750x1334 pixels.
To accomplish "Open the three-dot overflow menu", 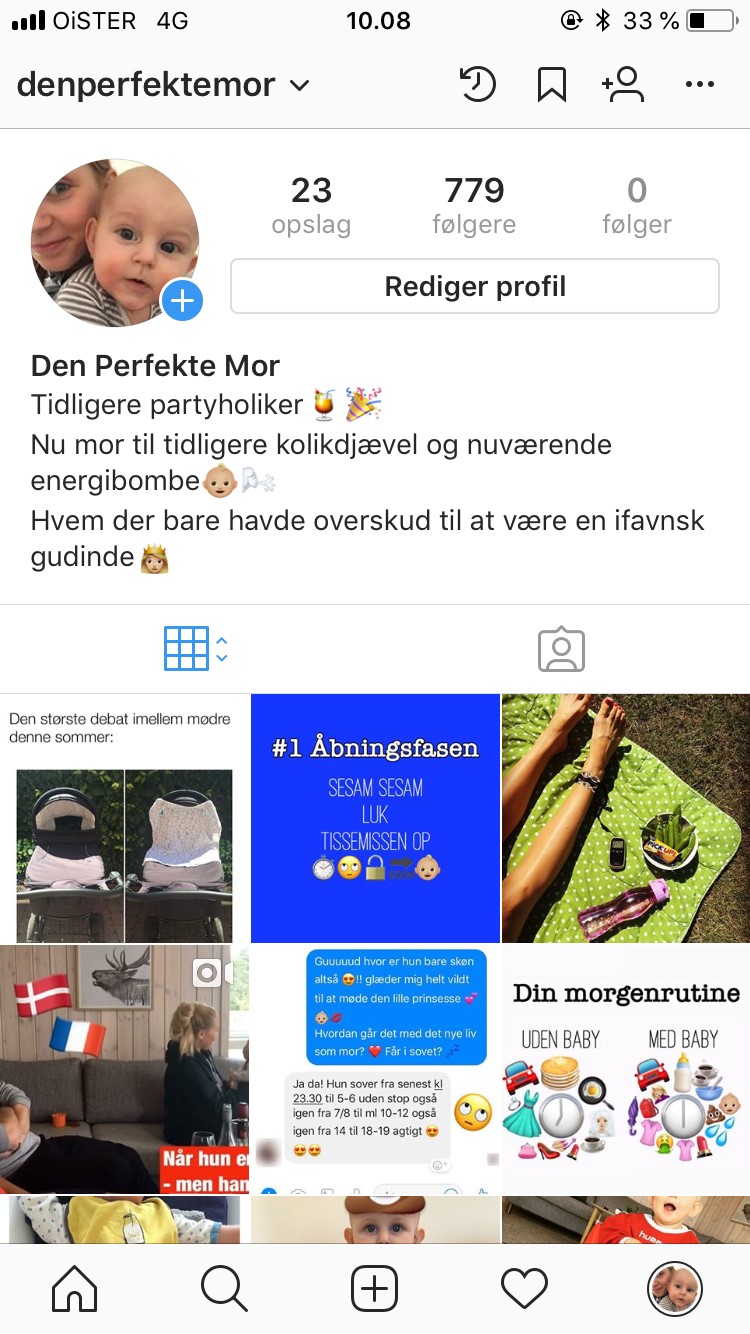I will (700, 85).
